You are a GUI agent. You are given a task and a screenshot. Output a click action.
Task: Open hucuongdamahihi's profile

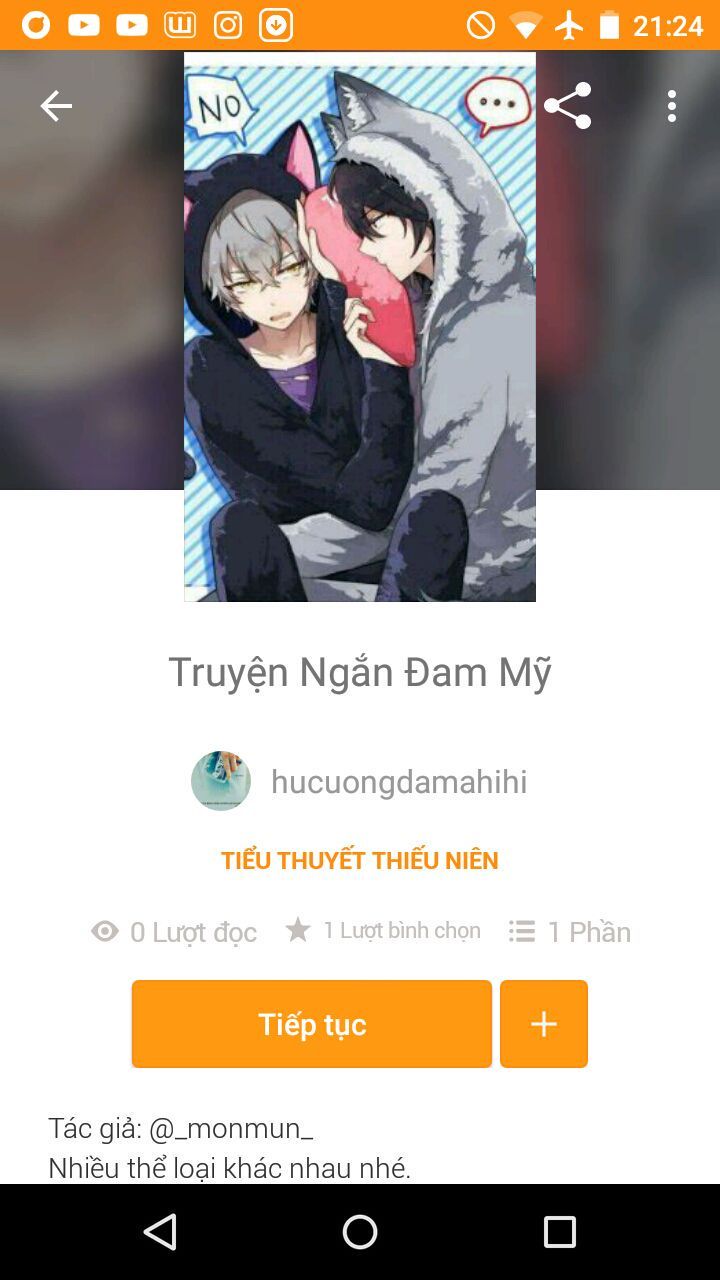coord(398,781)
